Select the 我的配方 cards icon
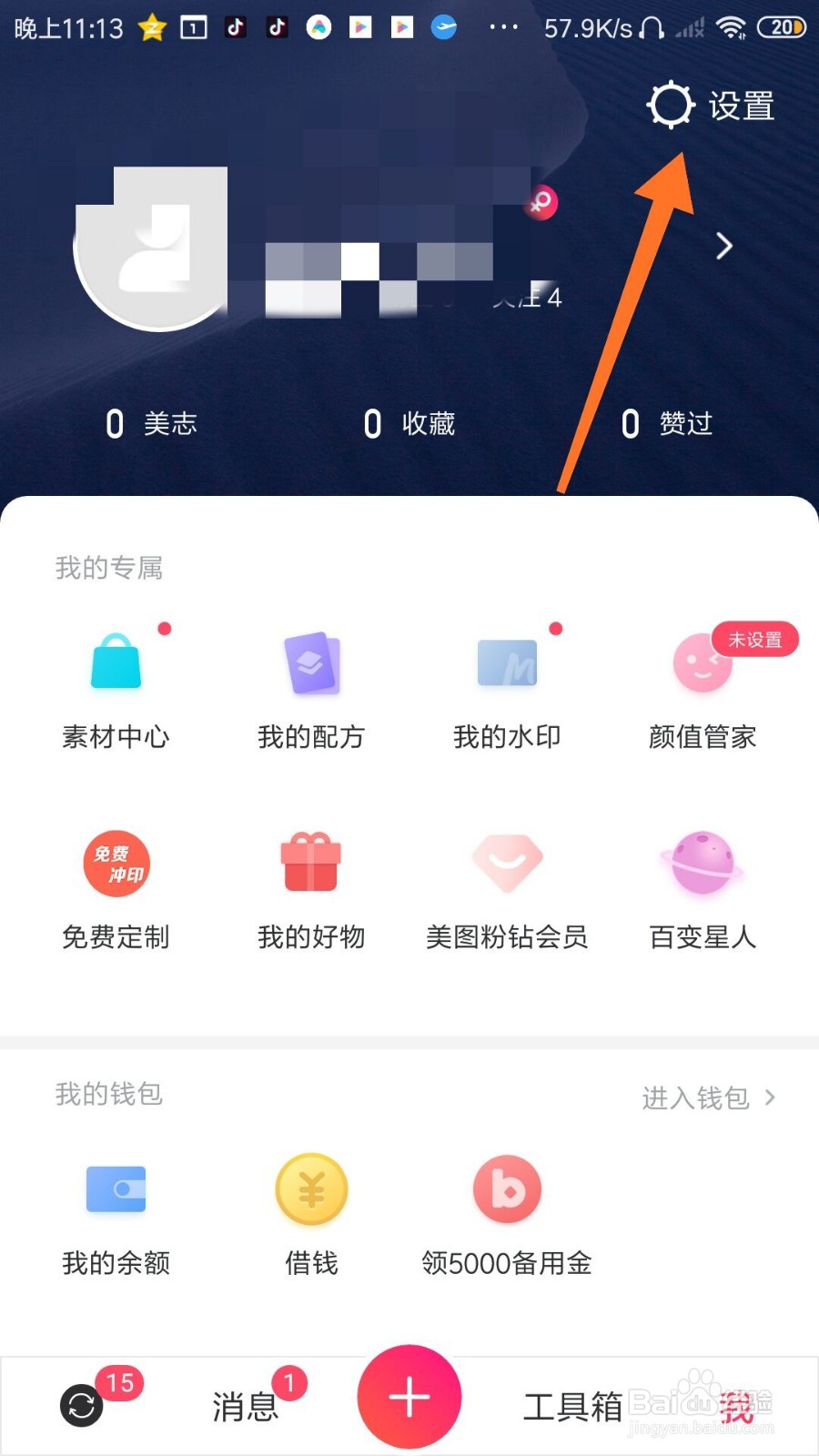This screenshot has width=819, height=1456. [x=312, y=664]
